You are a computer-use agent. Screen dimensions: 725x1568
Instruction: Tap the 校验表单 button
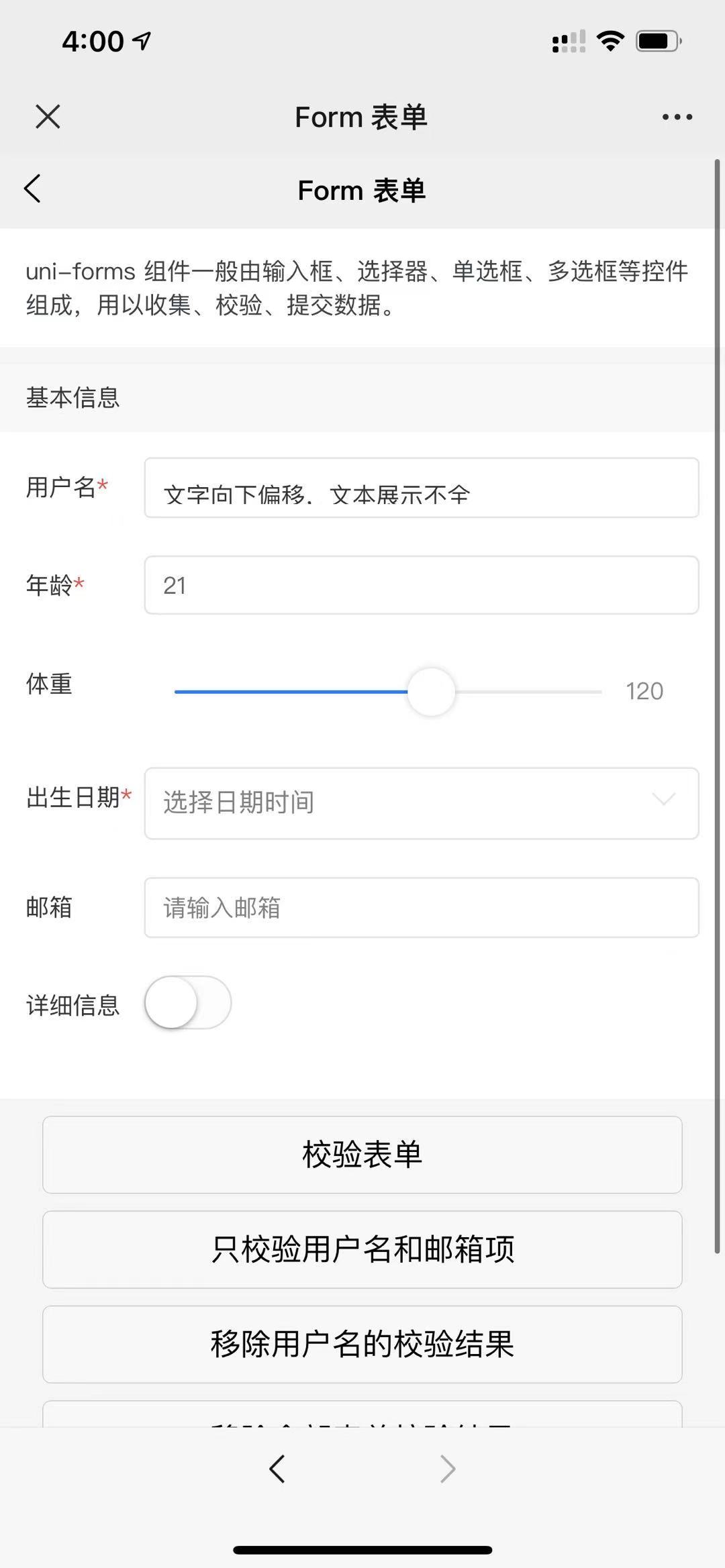(362, 1155)
